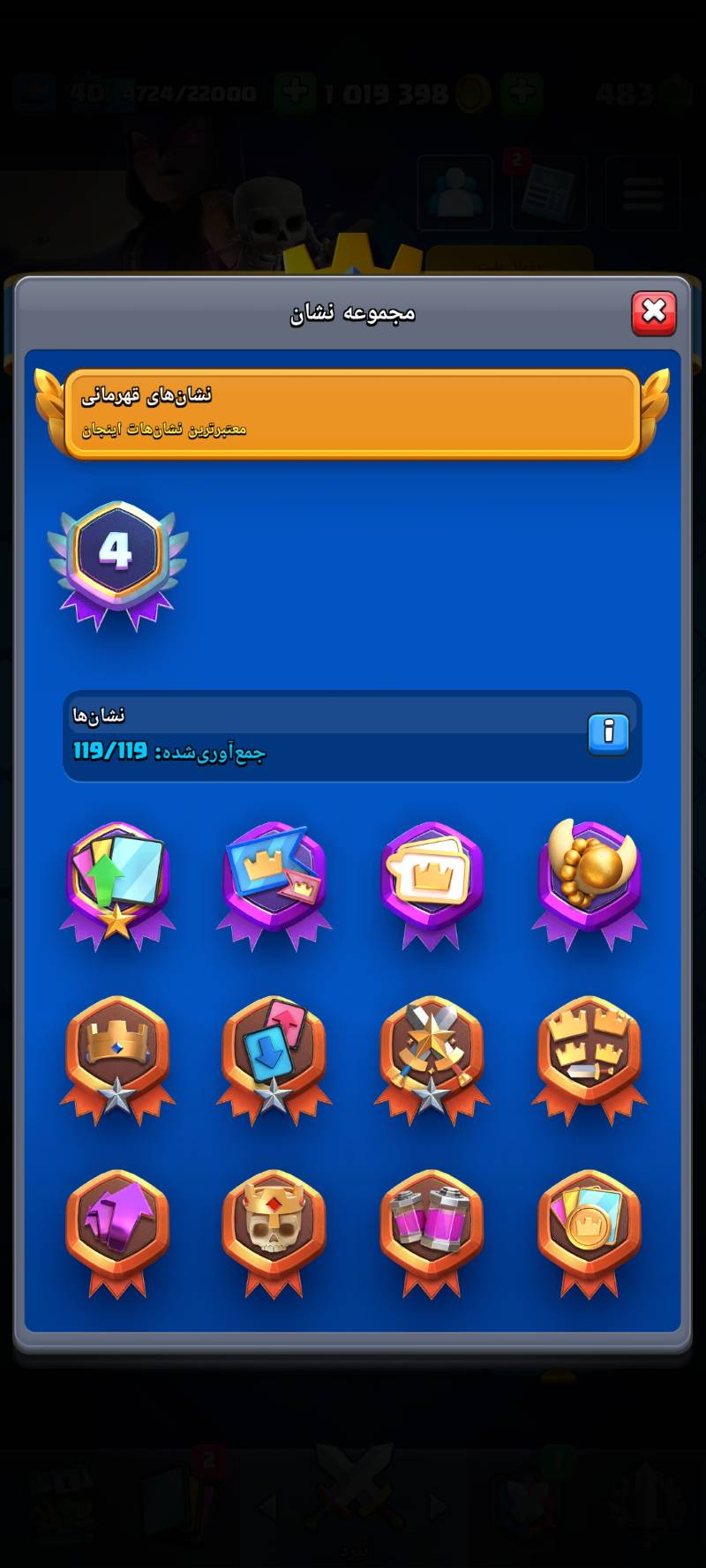Viewport: 706px width, 1568px height.
Task: View the golden crown badge with silver star
Action: [x=117, y=1056]
